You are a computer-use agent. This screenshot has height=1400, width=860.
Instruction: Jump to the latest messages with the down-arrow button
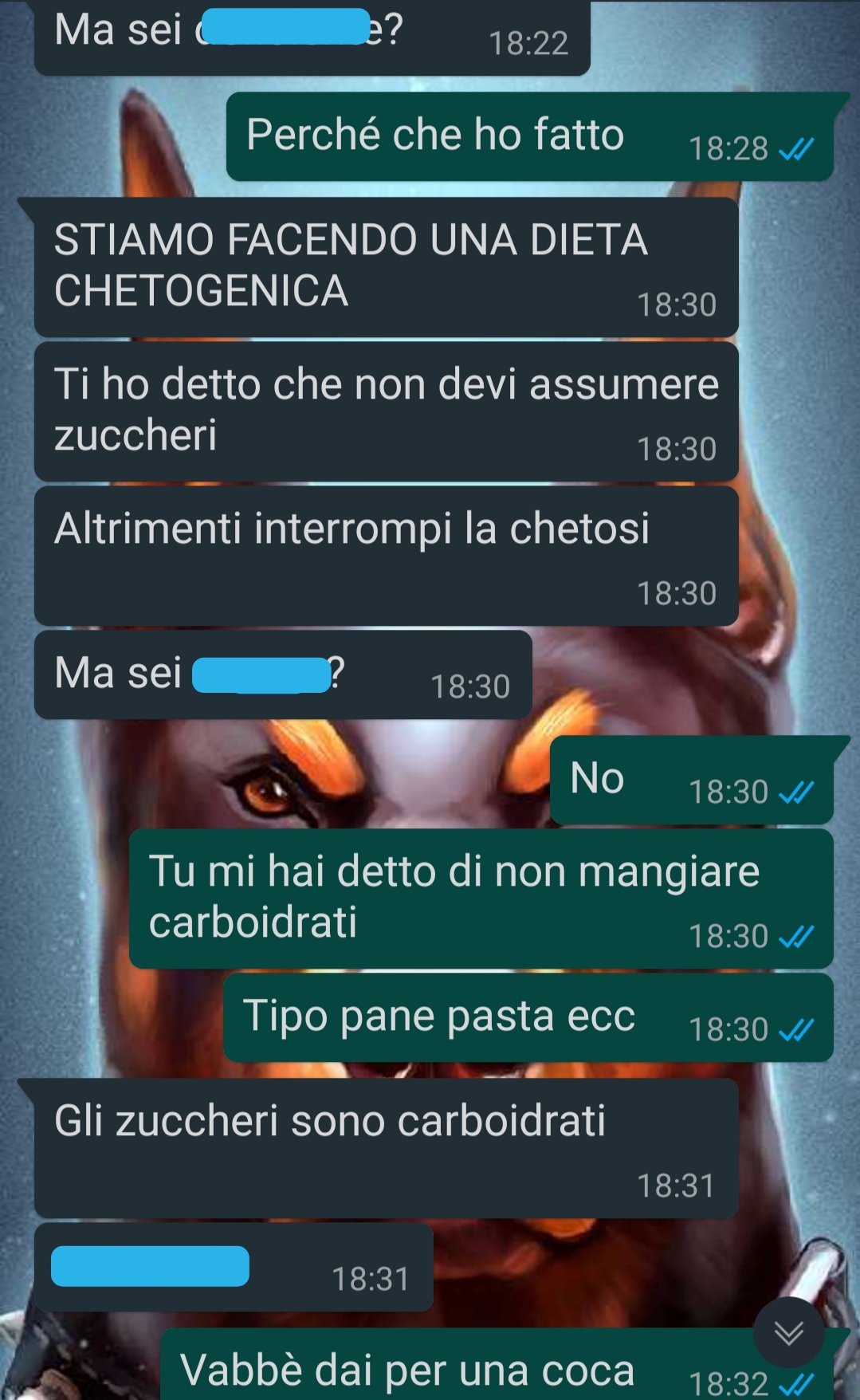[788, 1332]
